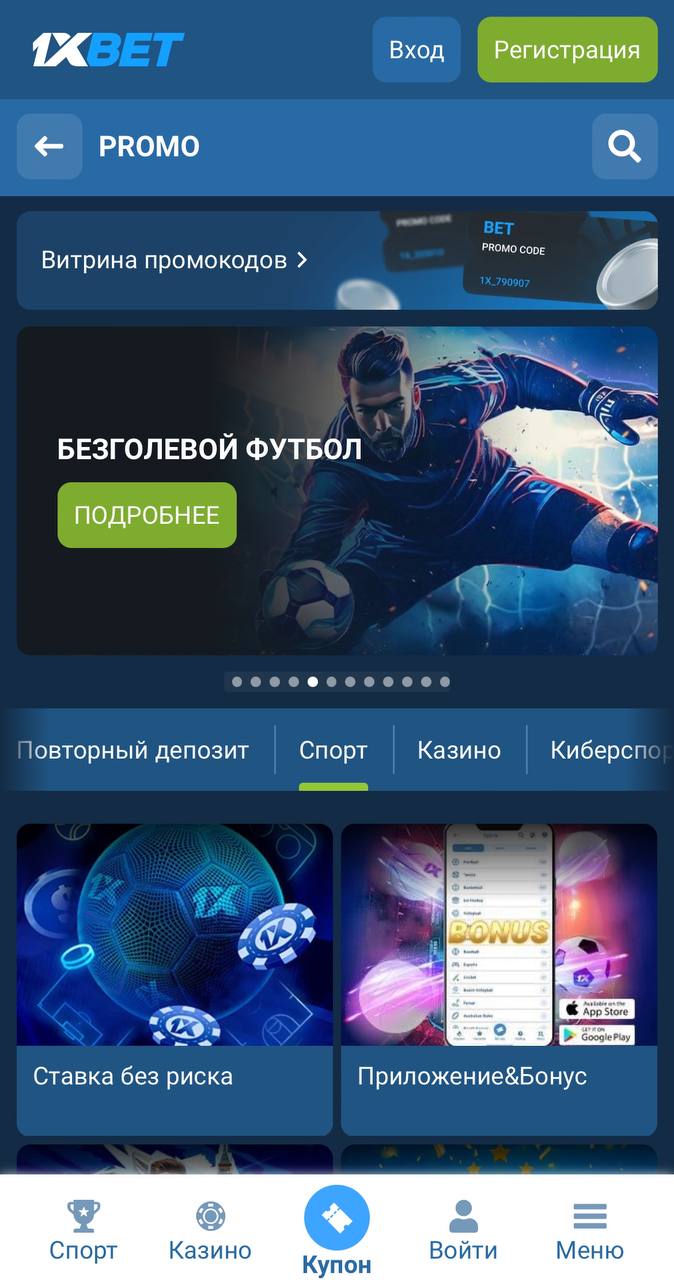The width and height of the screenshot is (674, 1280).
Task: Select the first carousel page dot
Action: point(237,682)
